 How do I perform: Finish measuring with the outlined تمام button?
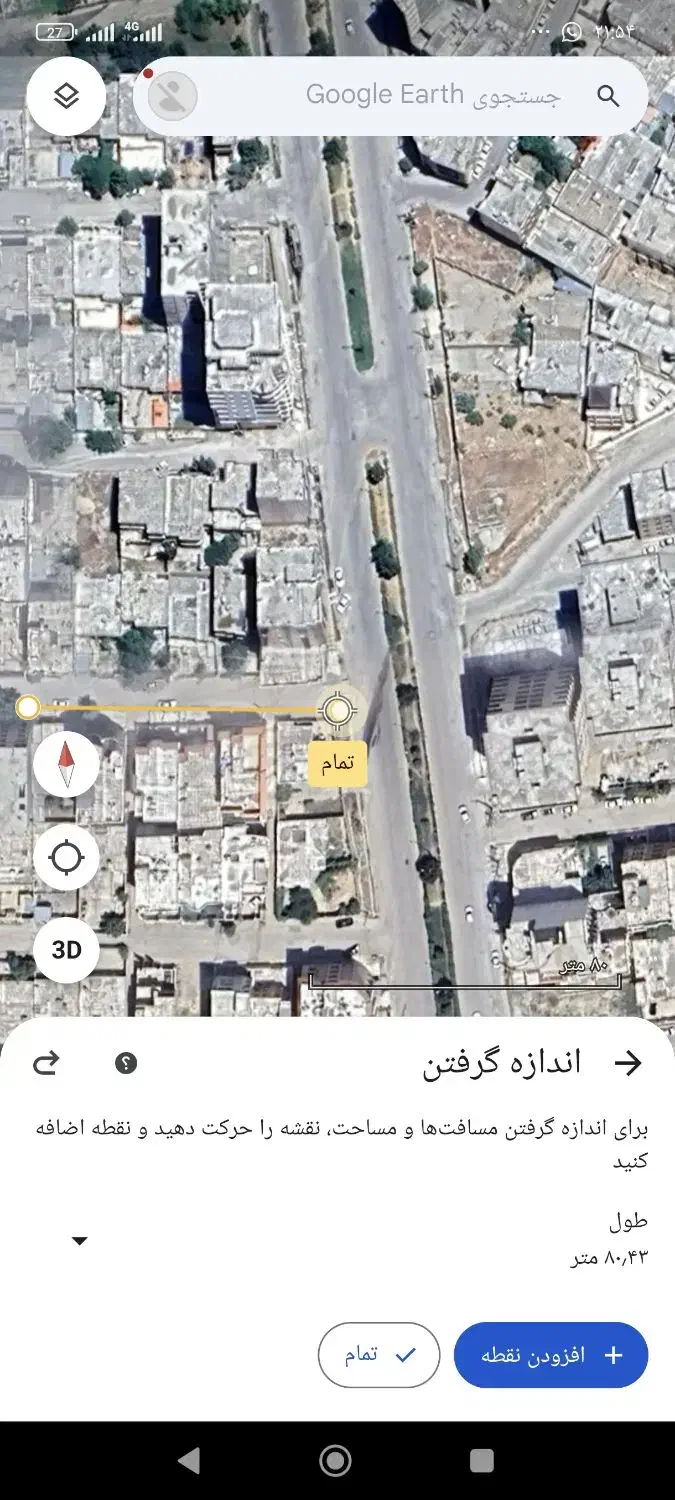379,1355
